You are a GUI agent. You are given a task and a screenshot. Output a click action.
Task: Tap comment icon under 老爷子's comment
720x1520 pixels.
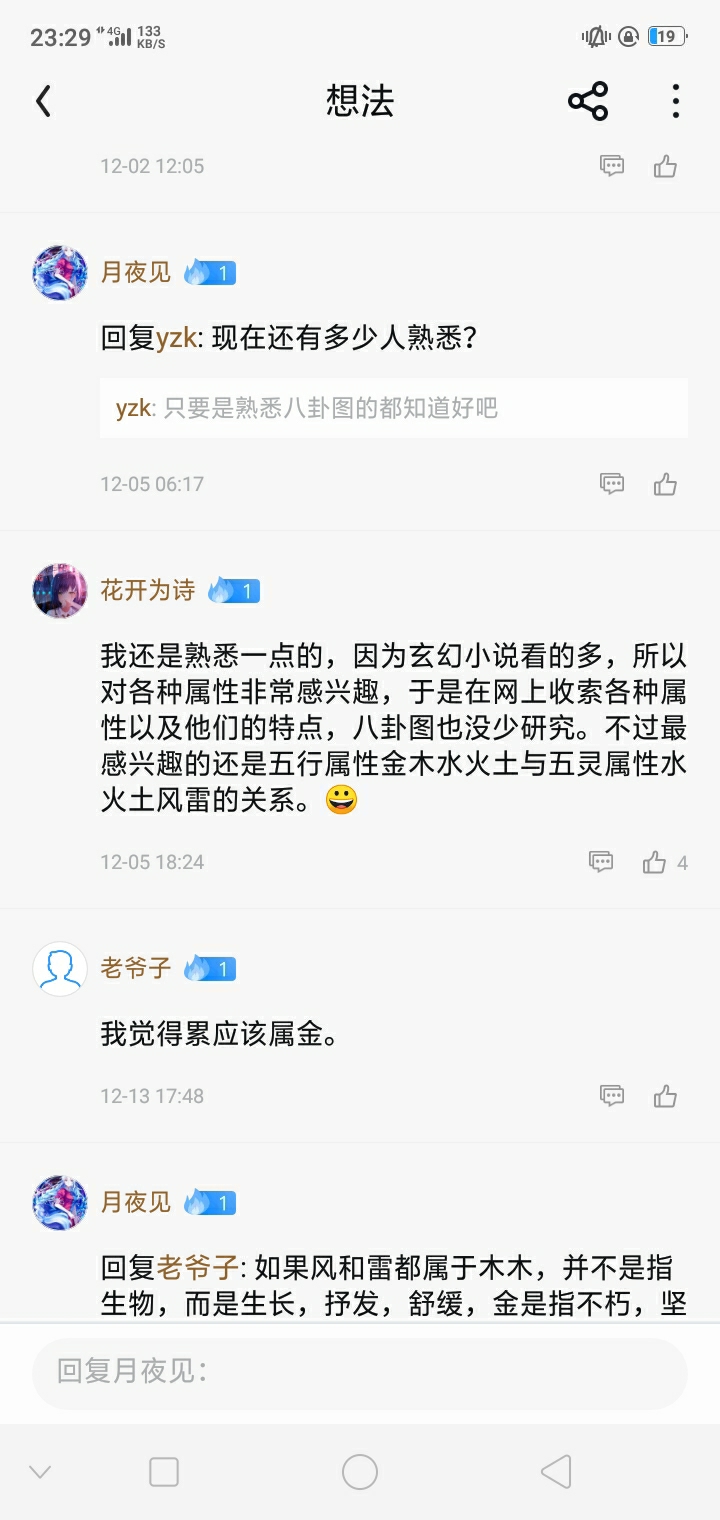(x=612, y=1096)
